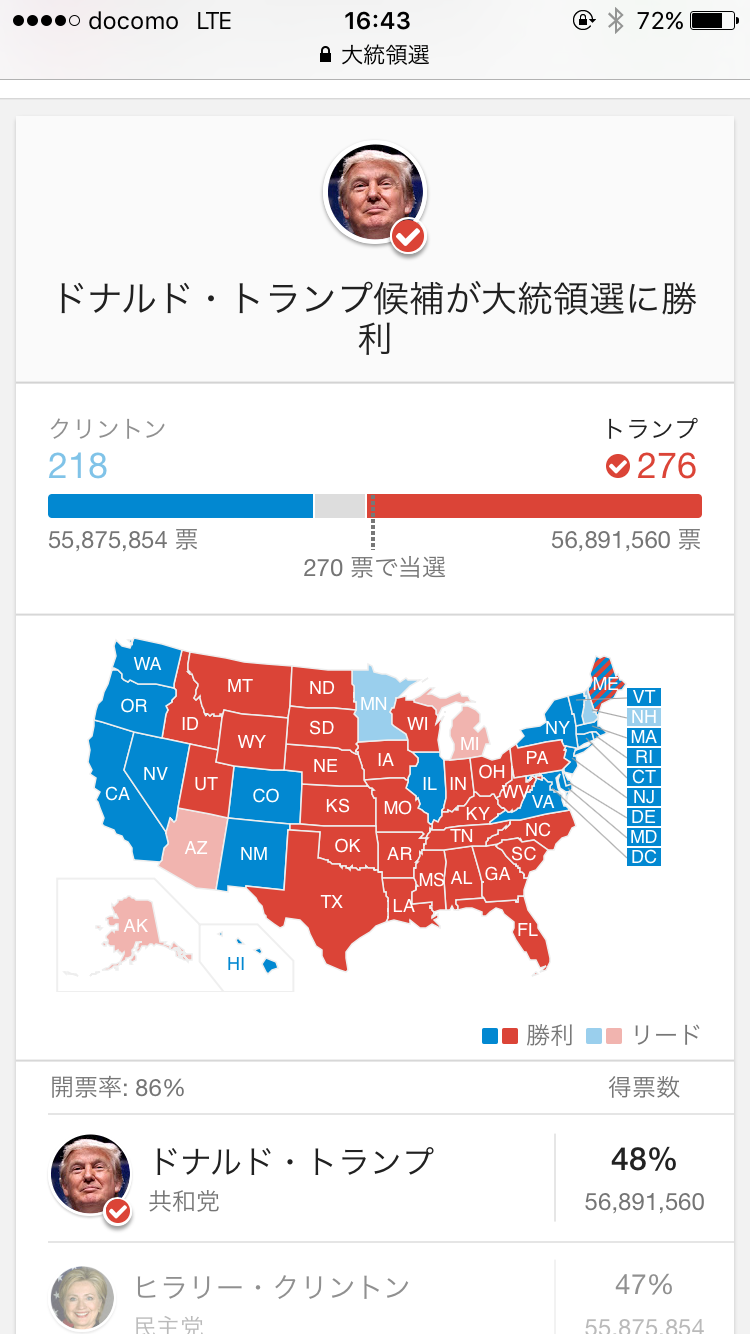Open Florida results on the map
The height and width of the screenshot is (1334, 750).
(x=527, y=930)
